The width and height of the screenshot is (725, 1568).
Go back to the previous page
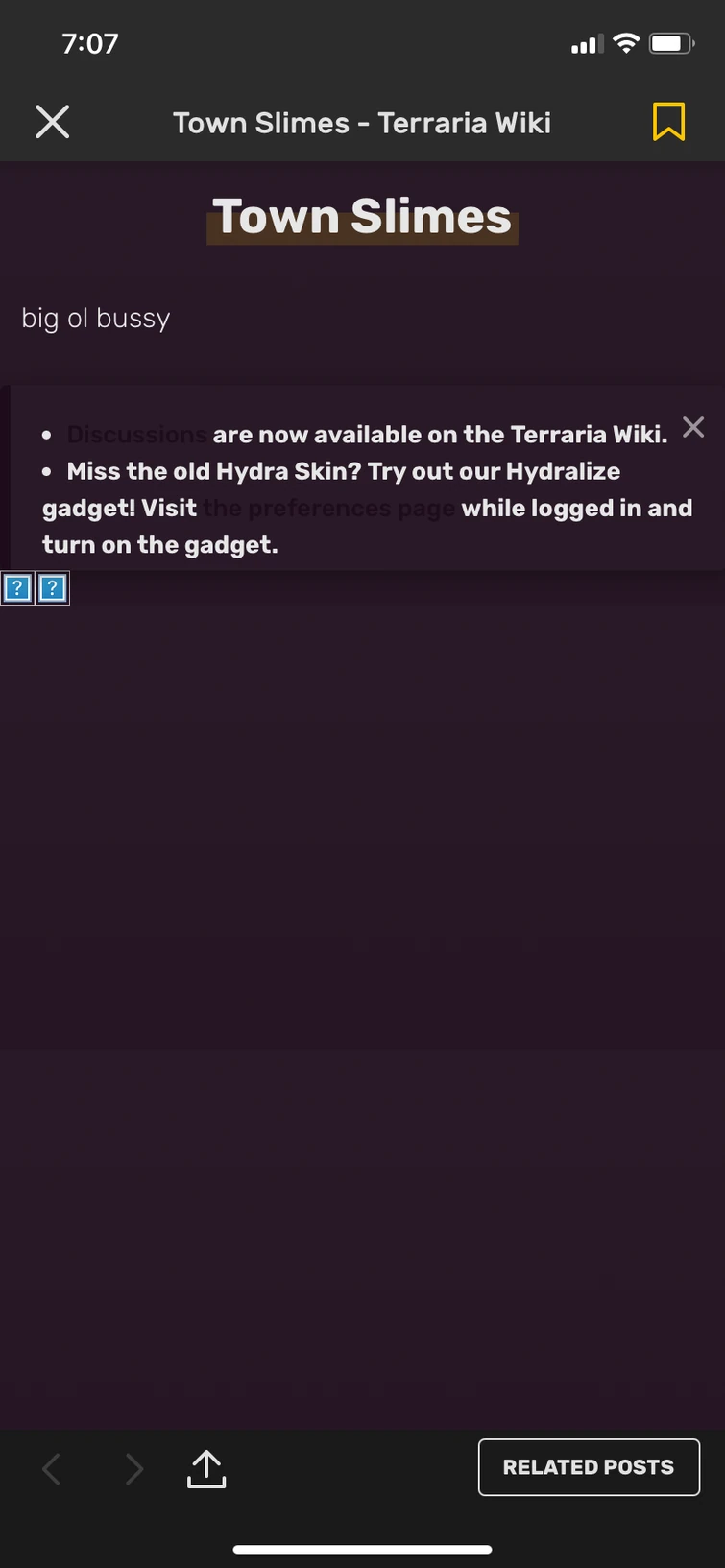pos(52,1468)
